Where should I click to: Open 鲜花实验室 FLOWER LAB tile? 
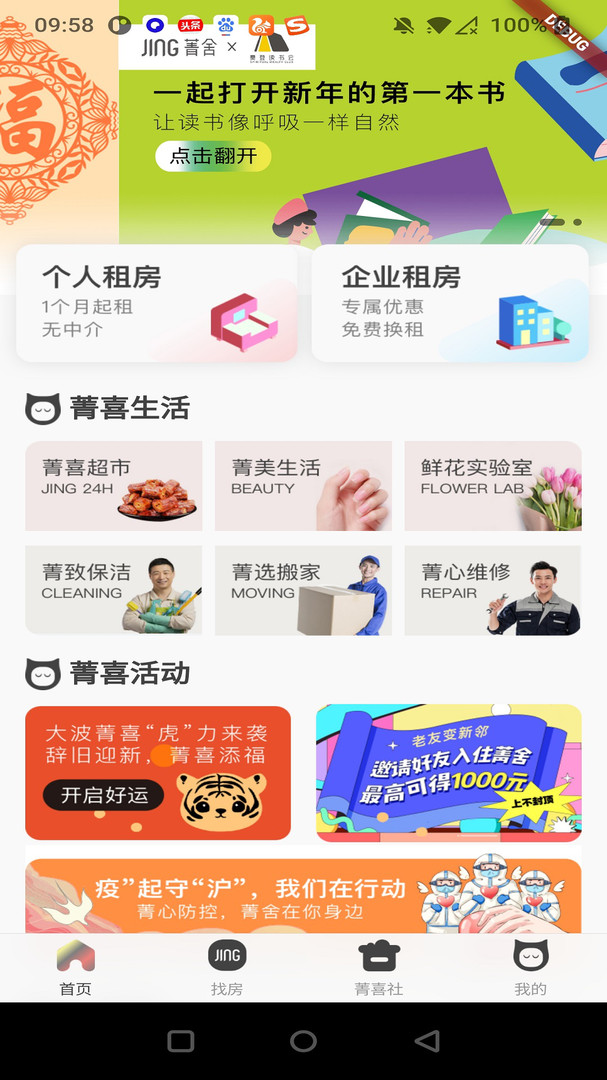493,486
